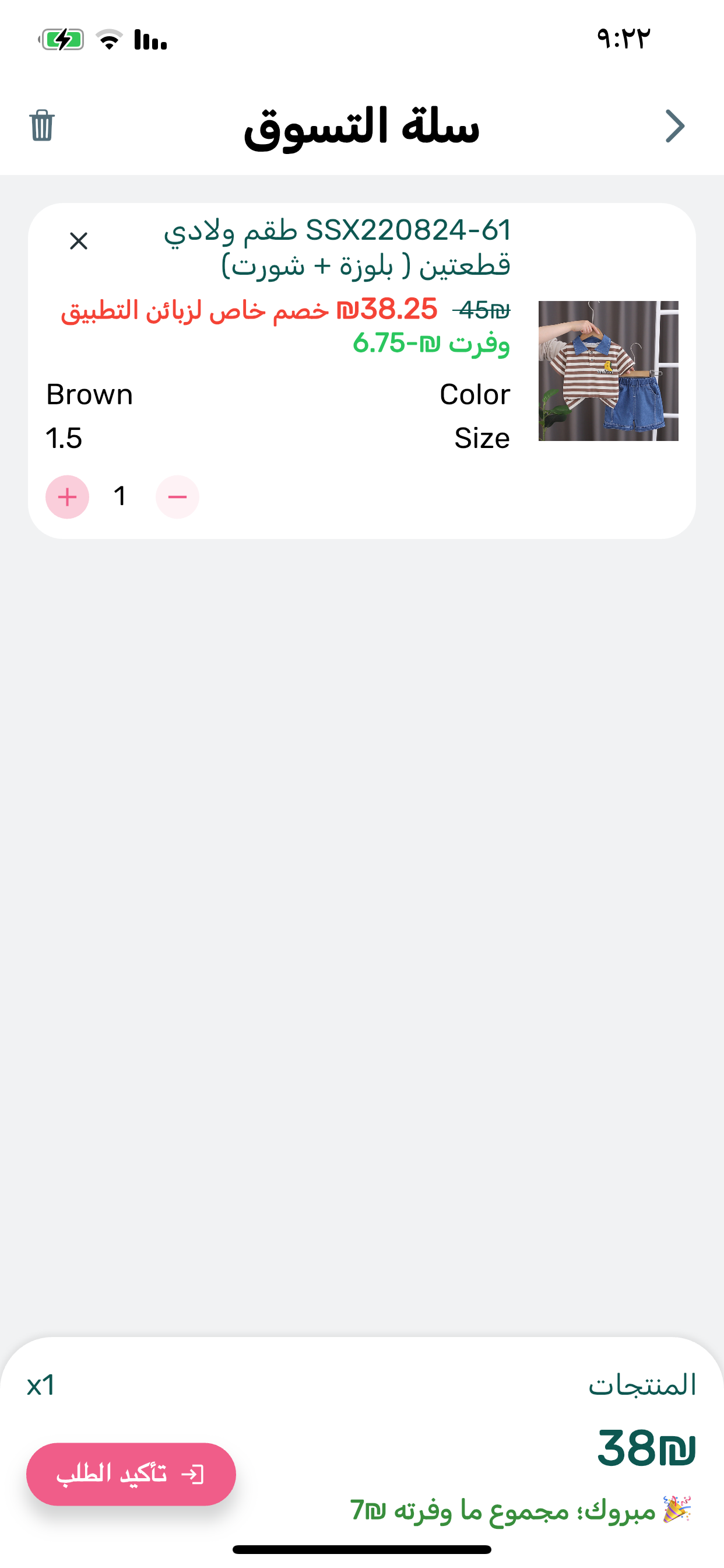Decrease item quantity with minus button

tap(177, 496)
